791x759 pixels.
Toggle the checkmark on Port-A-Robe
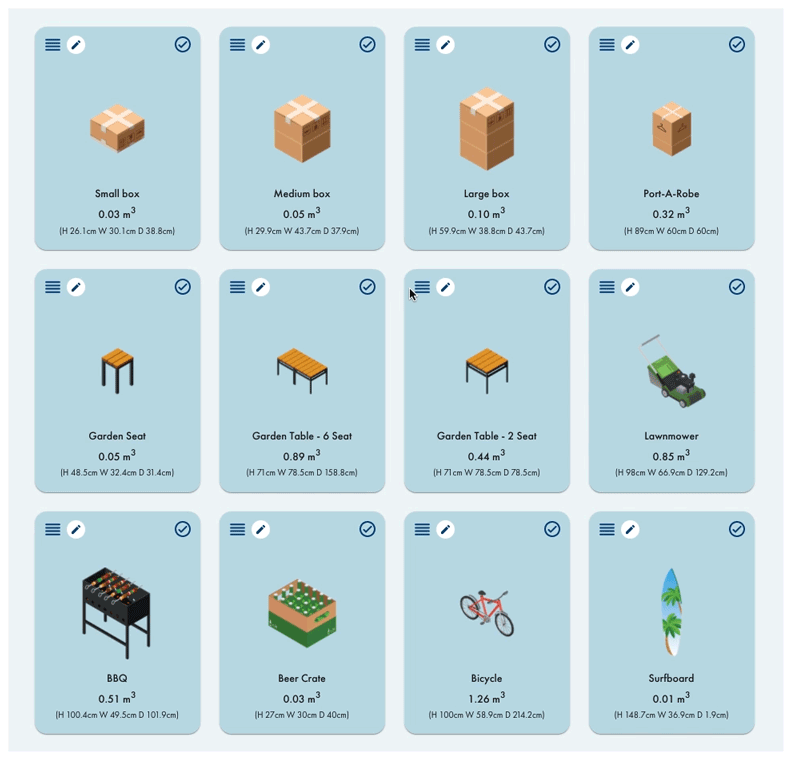(x=737, y=45)
